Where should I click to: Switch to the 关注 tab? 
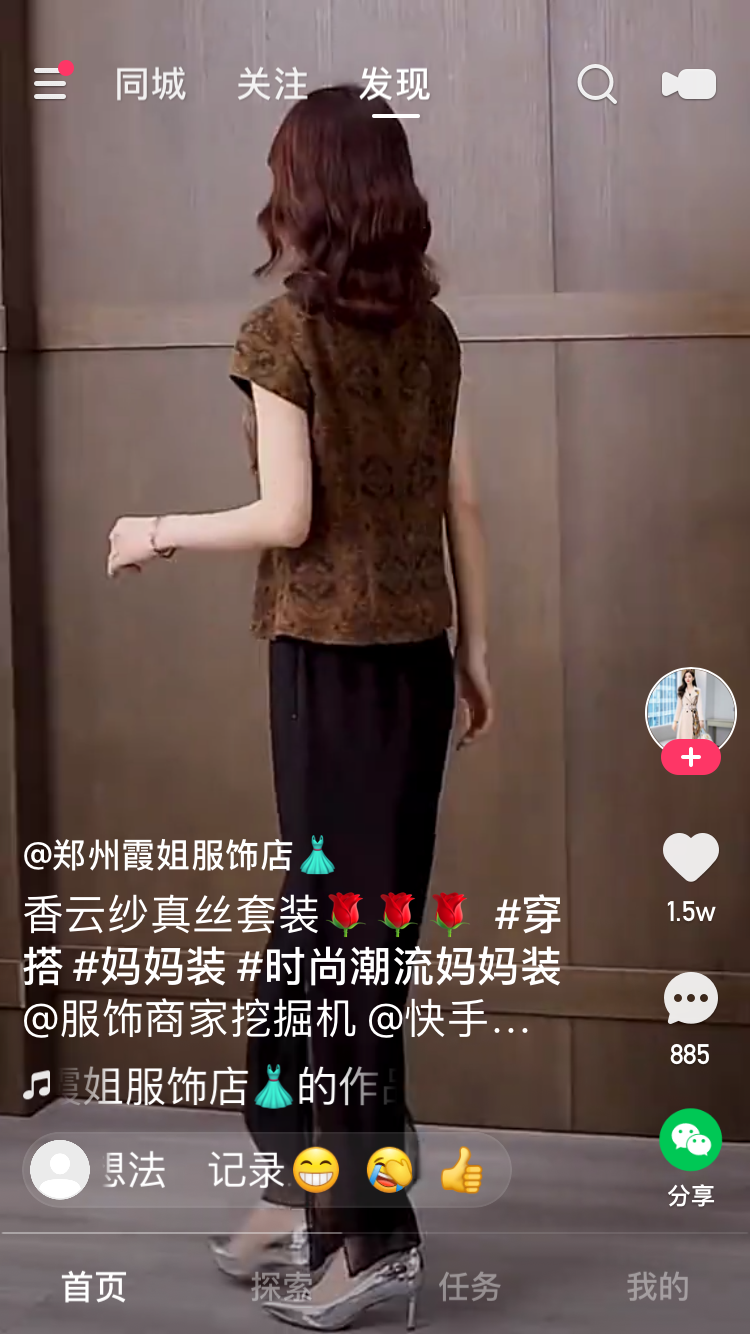[x=272, y=85]
